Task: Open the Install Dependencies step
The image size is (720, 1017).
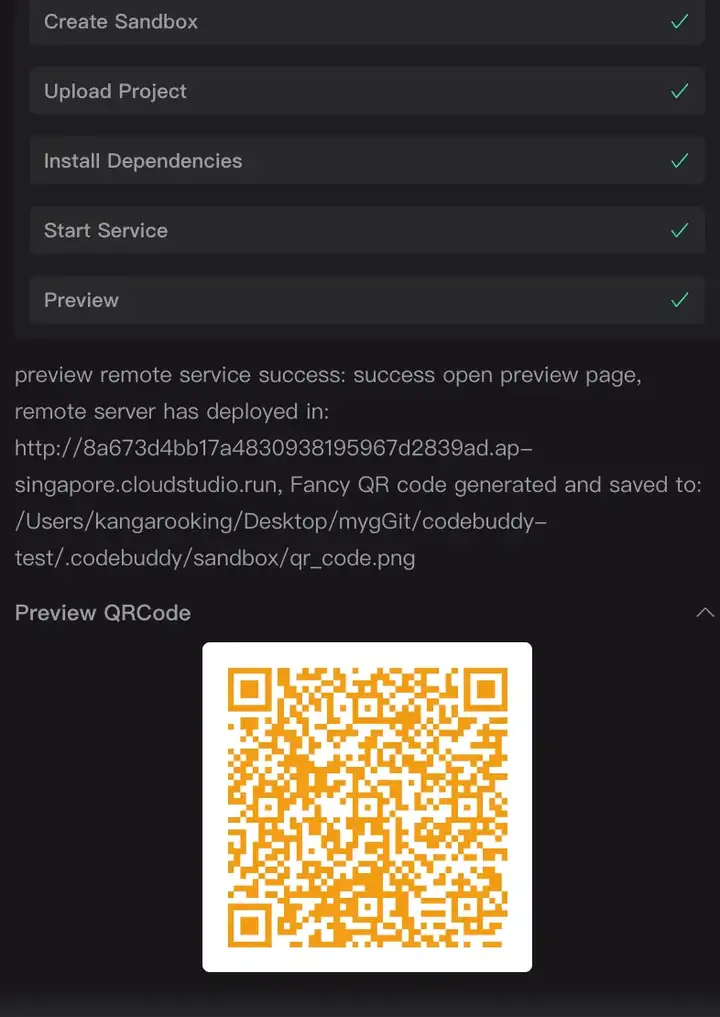Action: pos(366,161)
